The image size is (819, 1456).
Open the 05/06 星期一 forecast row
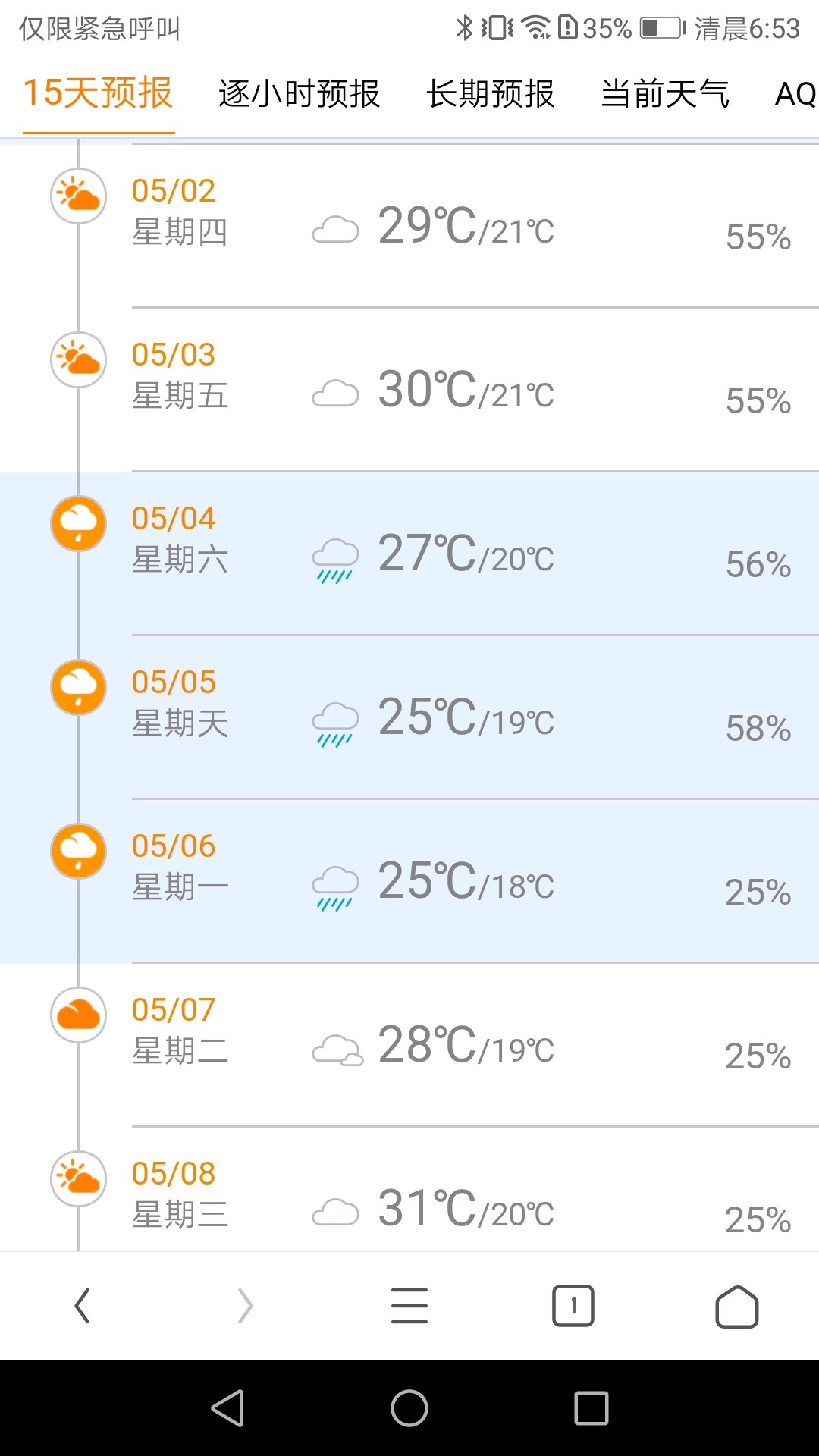[x=455, y=881]
